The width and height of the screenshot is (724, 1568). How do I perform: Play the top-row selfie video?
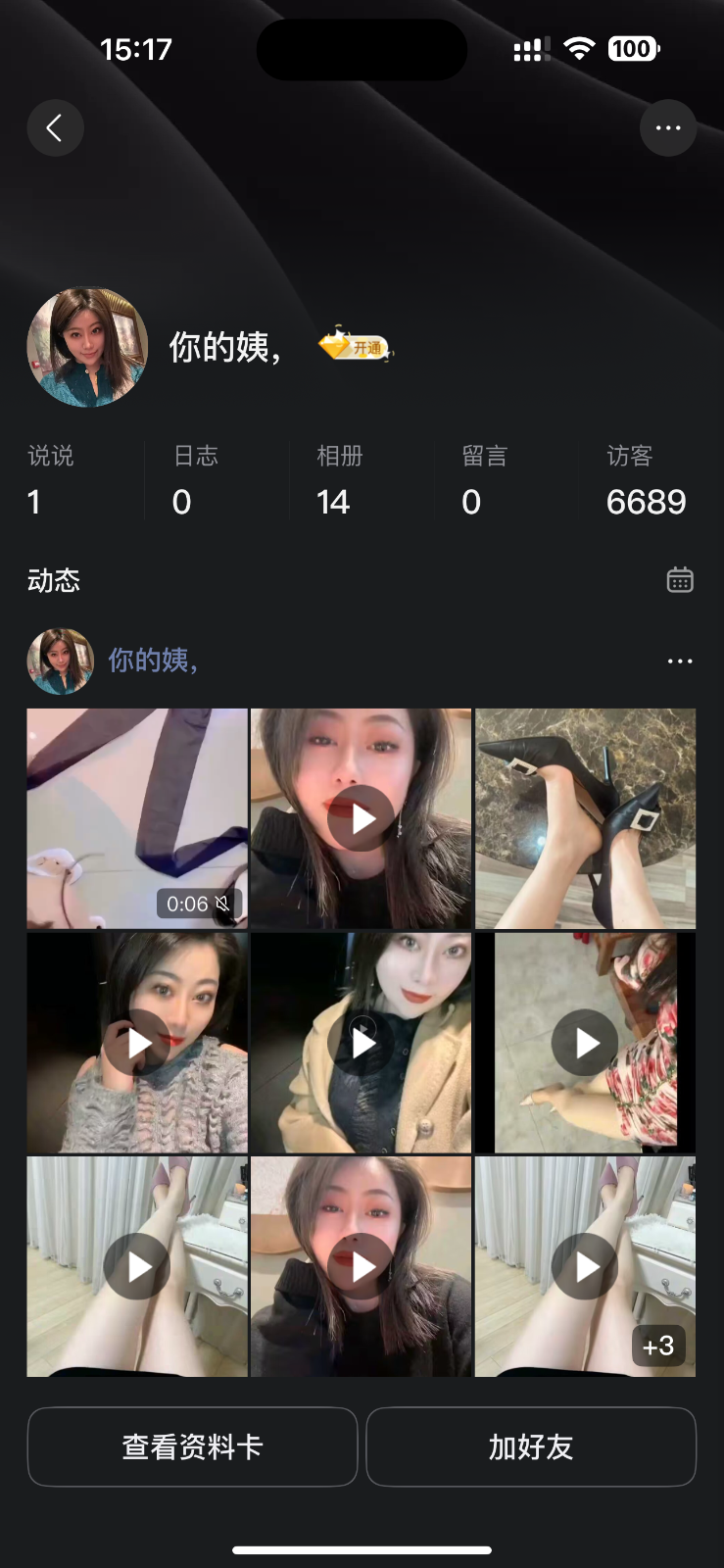coord(361,818)
